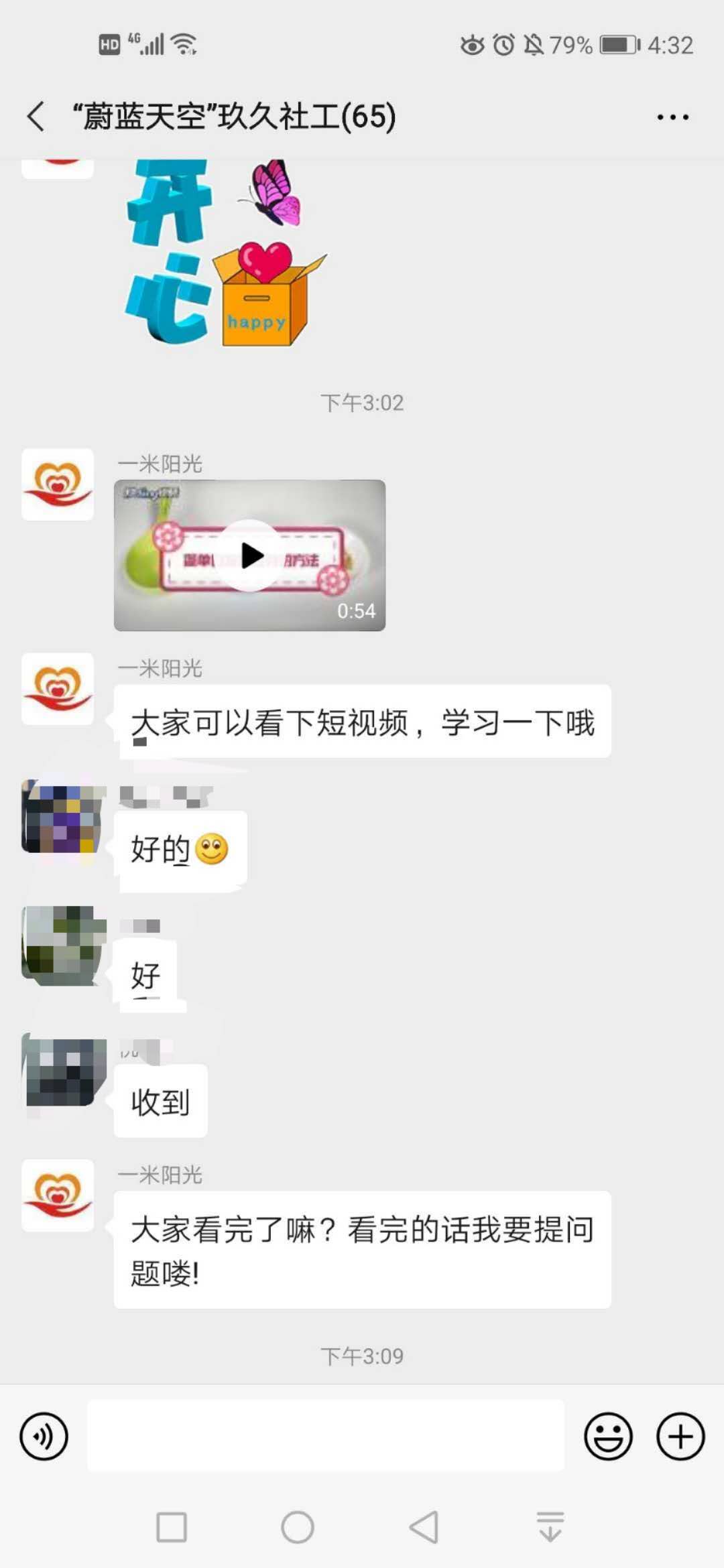Tap the avatar next to 好的 message

[x=62, y=816]
